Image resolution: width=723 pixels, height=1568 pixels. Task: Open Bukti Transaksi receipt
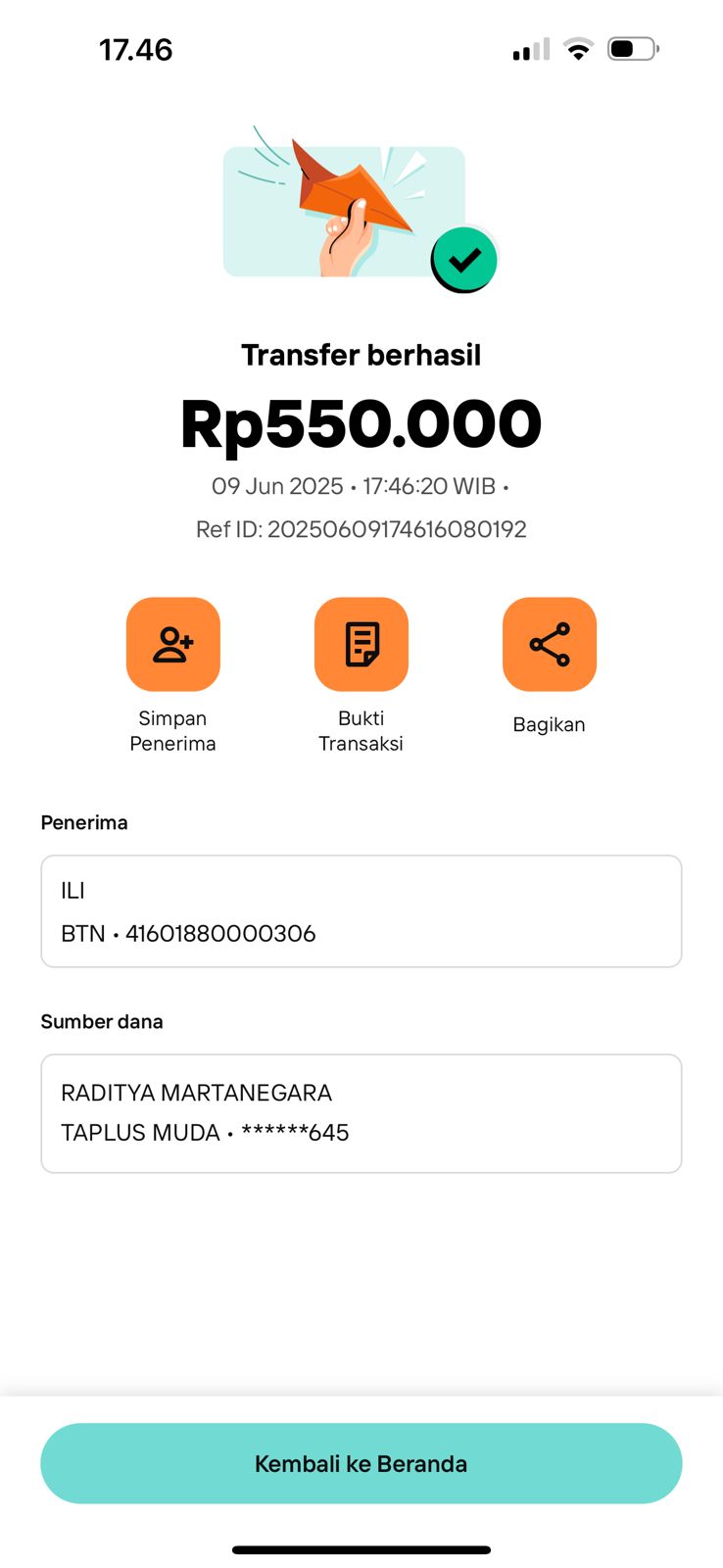(x=361, y=645)
